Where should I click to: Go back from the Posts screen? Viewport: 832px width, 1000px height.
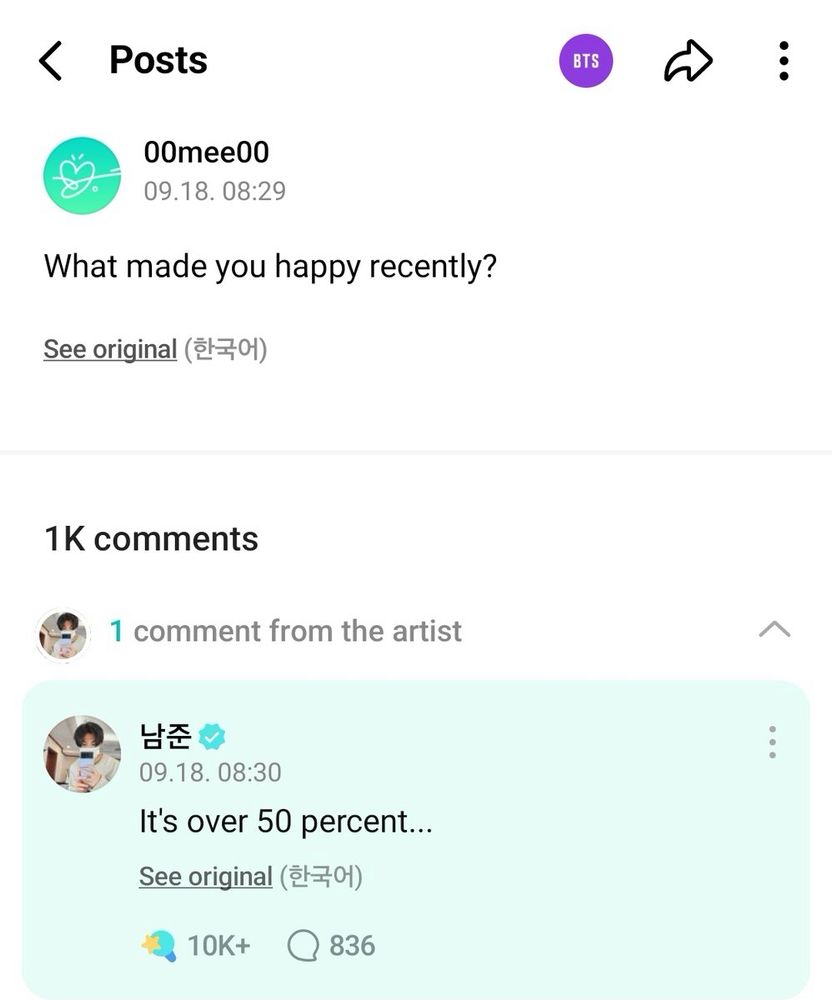click(51, 61)
